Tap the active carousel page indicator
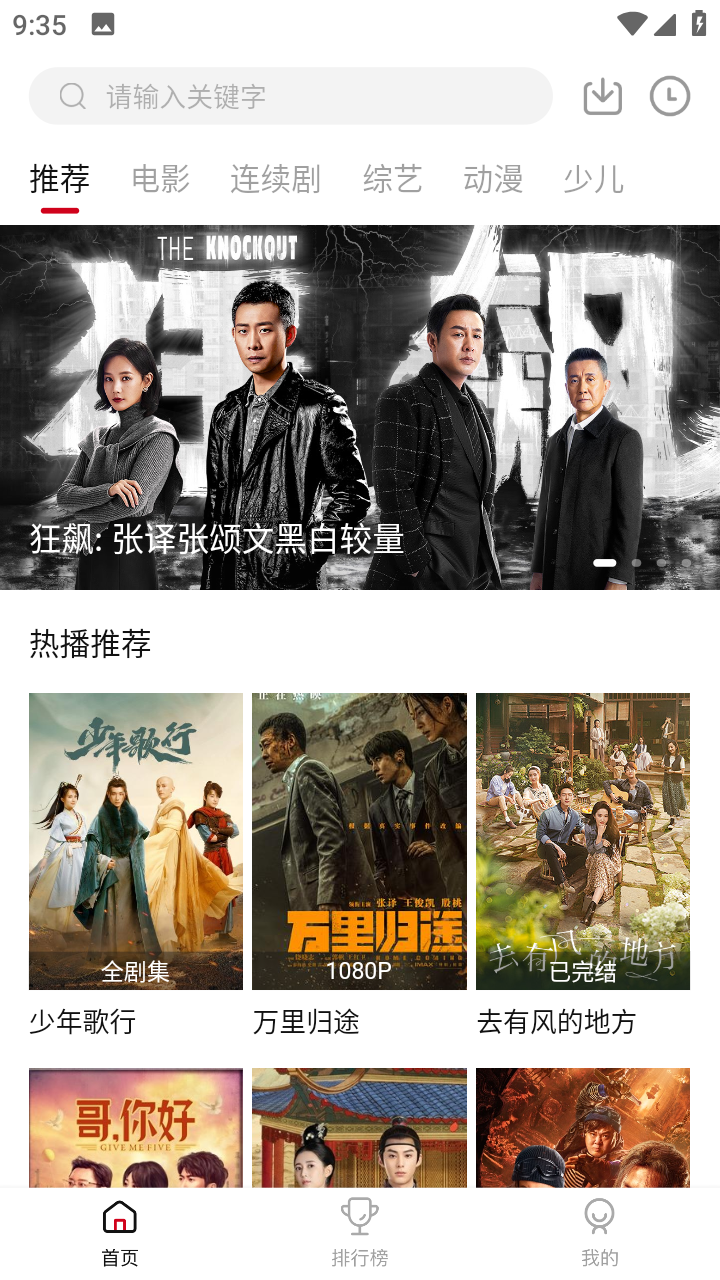 (604, 563)
